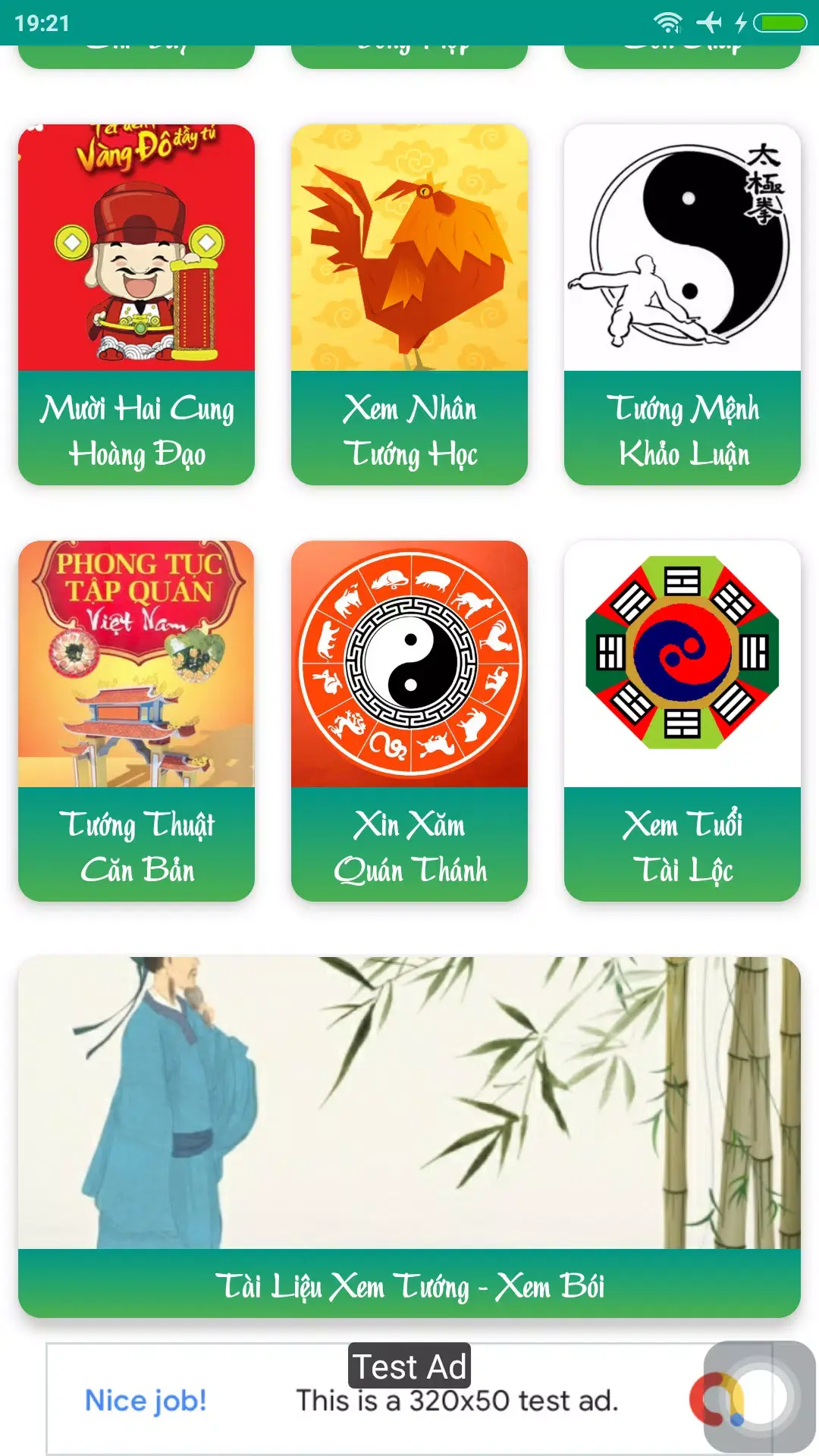Tap the Nice job! link in the test ad

point(146,1401)
